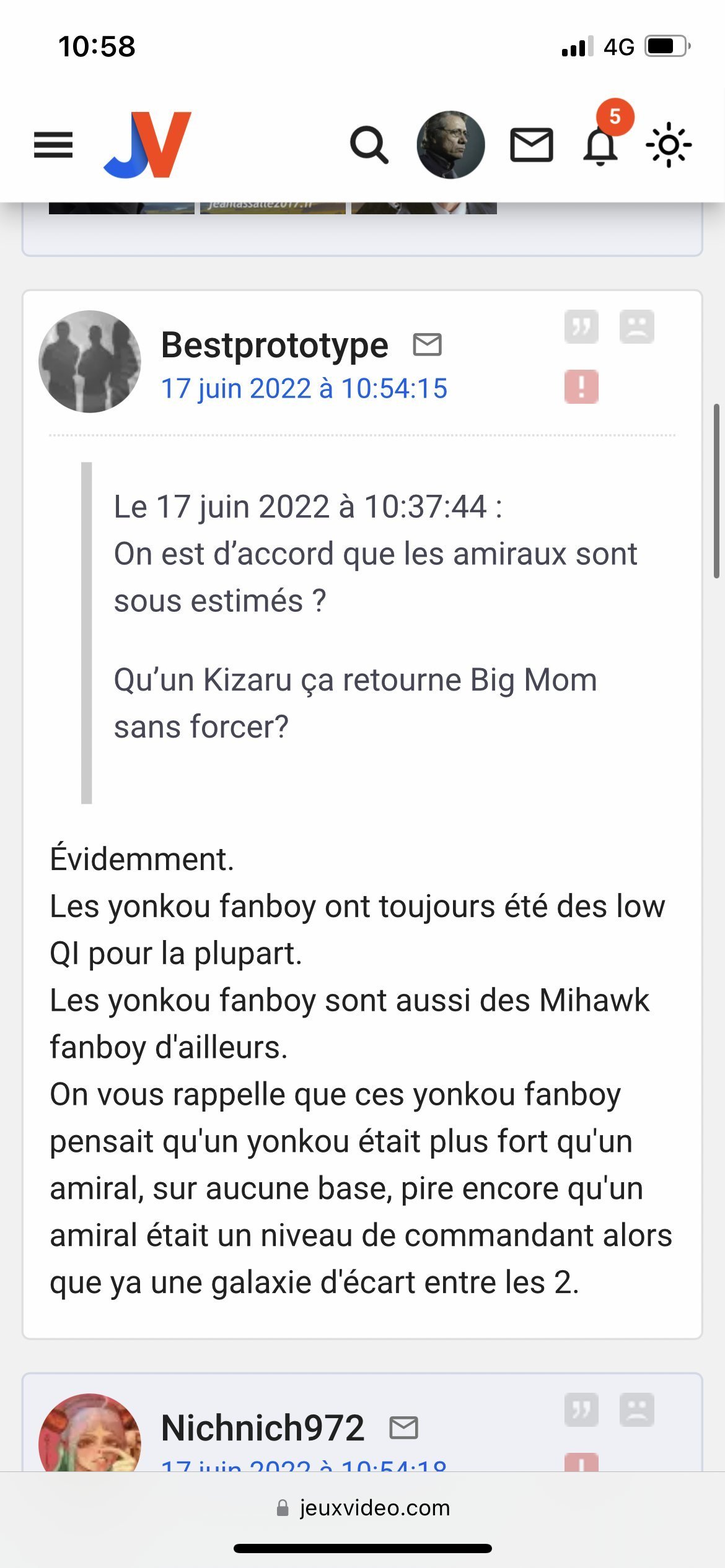Send private message to Nichnich972
Viewport: 725px width, 1568px height.
coord(404,1427)
